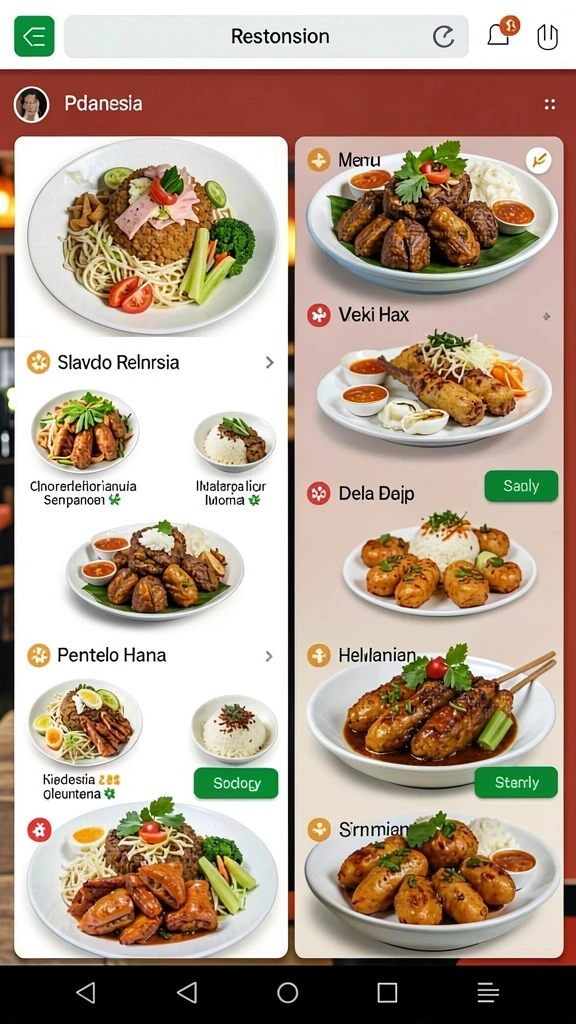Tap the green Sternly button
Viewport: 576px width, 1024px height.
pos(516,782)
